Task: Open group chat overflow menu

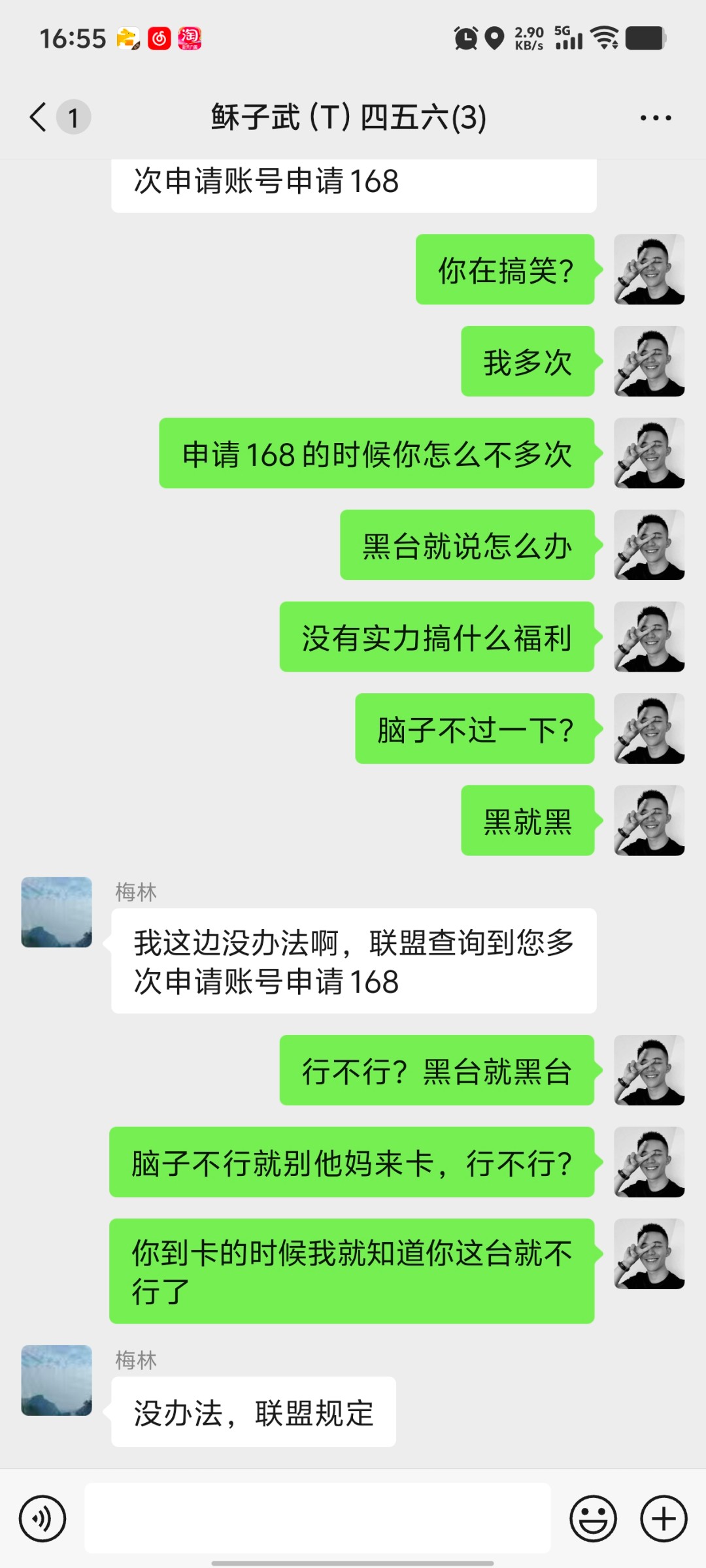Action: click(x=655, y=118)
